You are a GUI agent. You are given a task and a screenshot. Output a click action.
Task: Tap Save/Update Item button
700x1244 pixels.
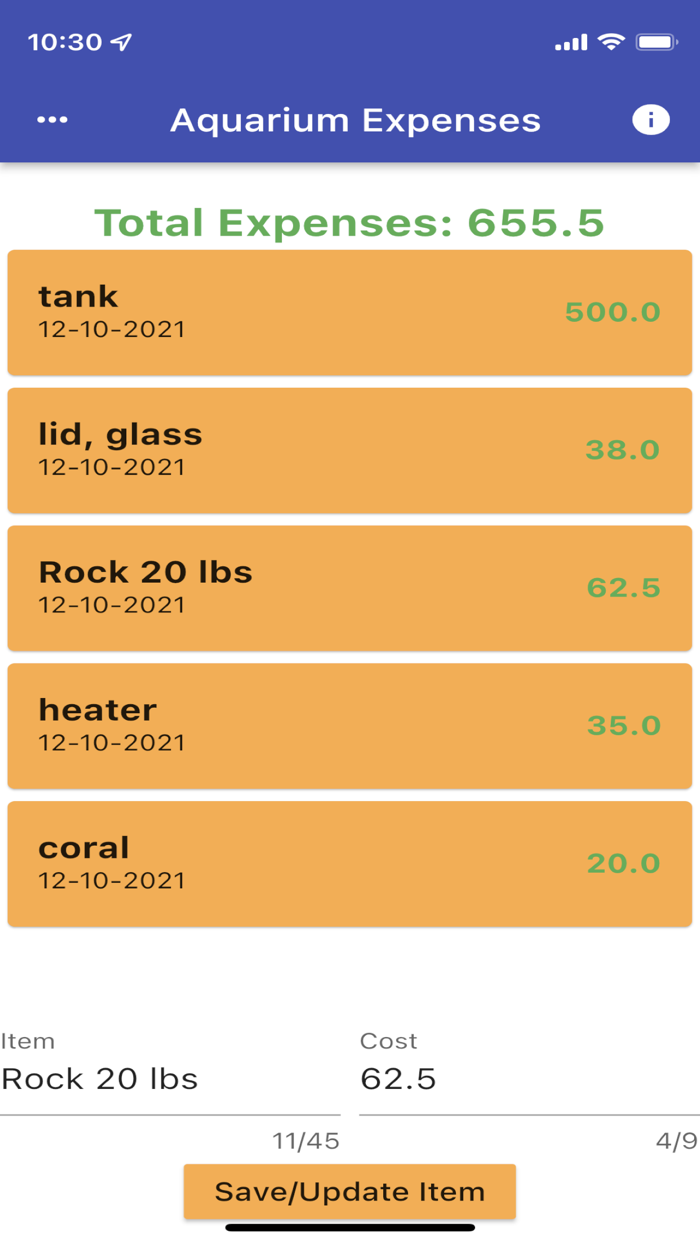(349, 1191)
